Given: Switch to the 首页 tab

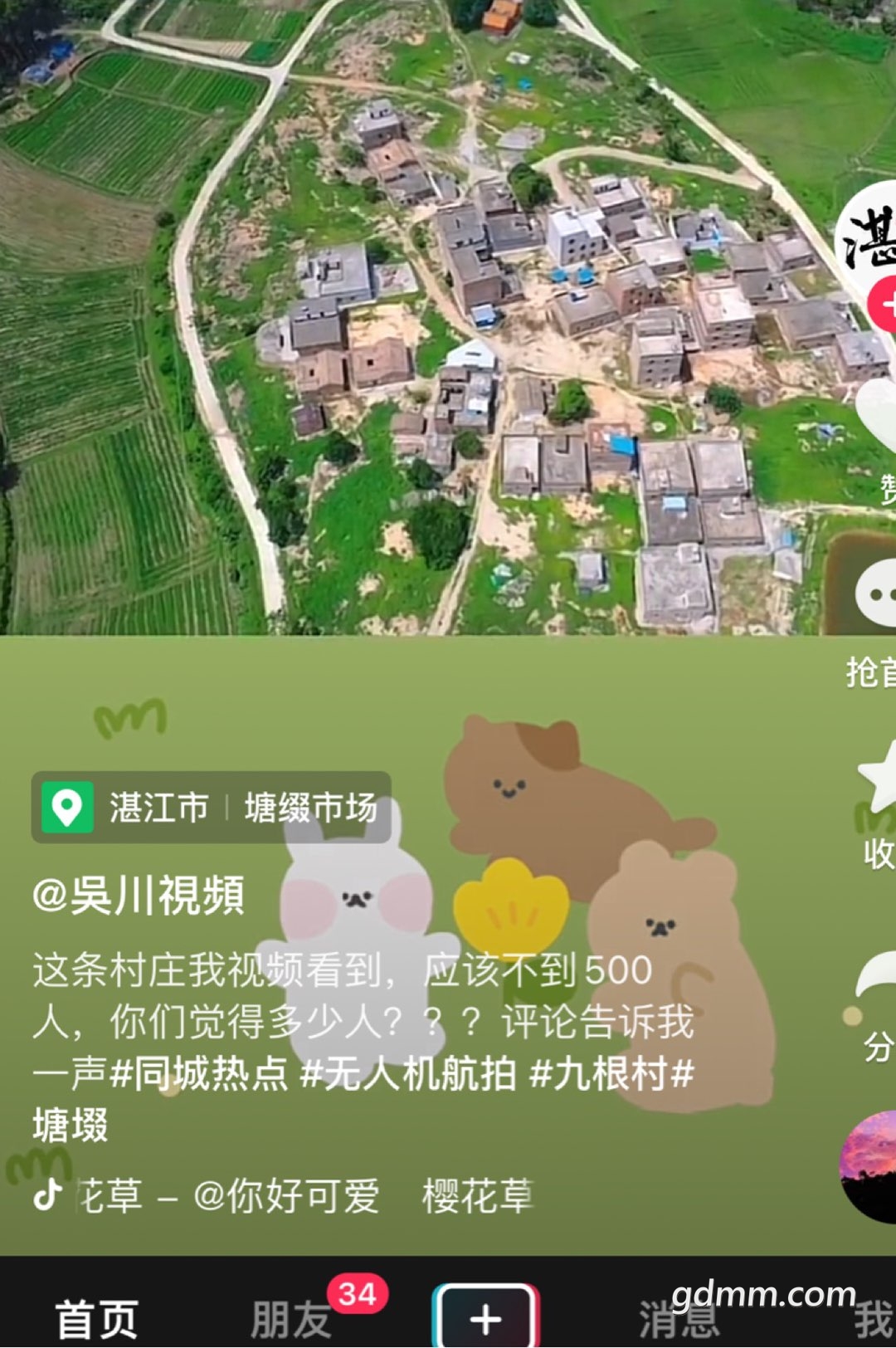Looking at the screenshot, I should 96,1317.
